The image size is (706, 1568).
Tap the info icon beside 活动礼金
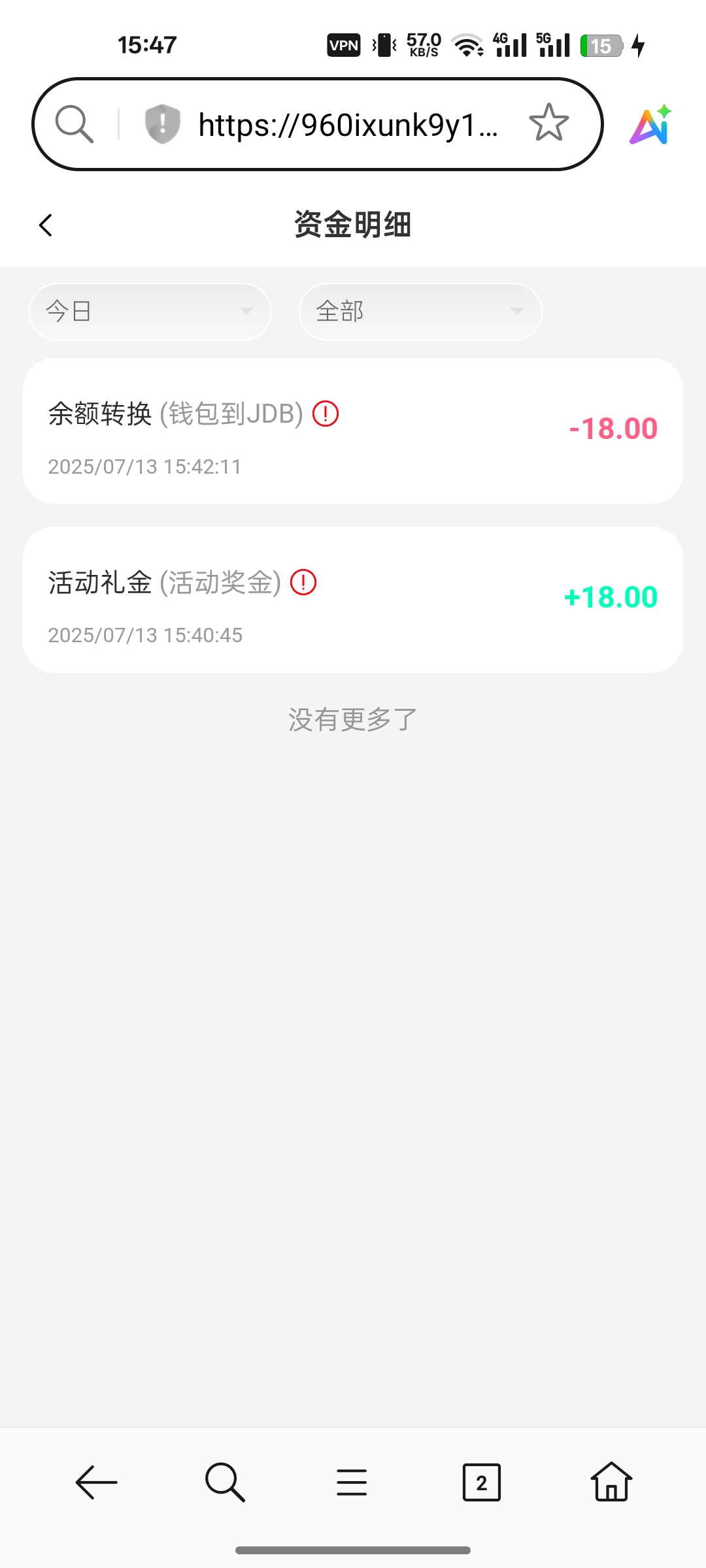click(x=303, y=582)
